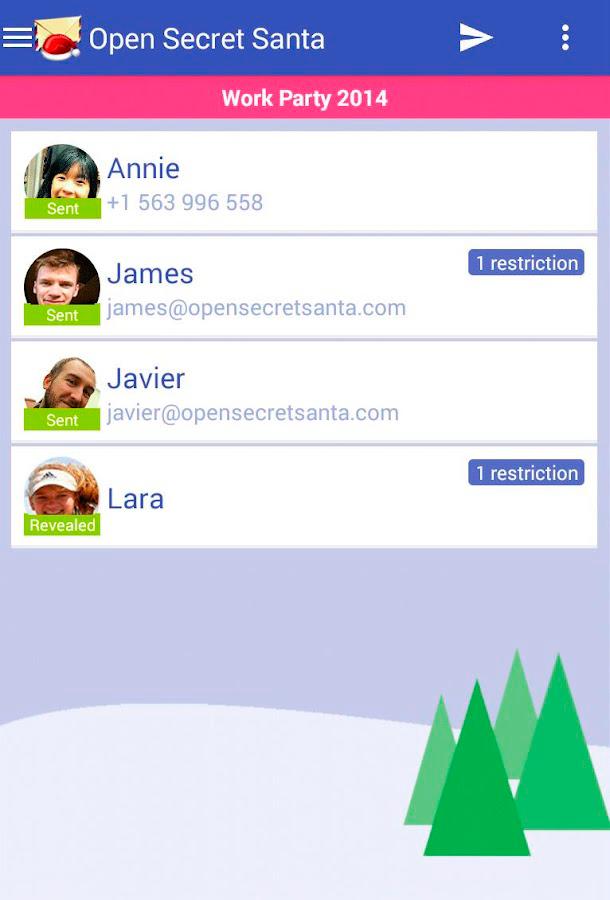
Task: View Lara's 1 restriction badge
Action: [526, 473]
